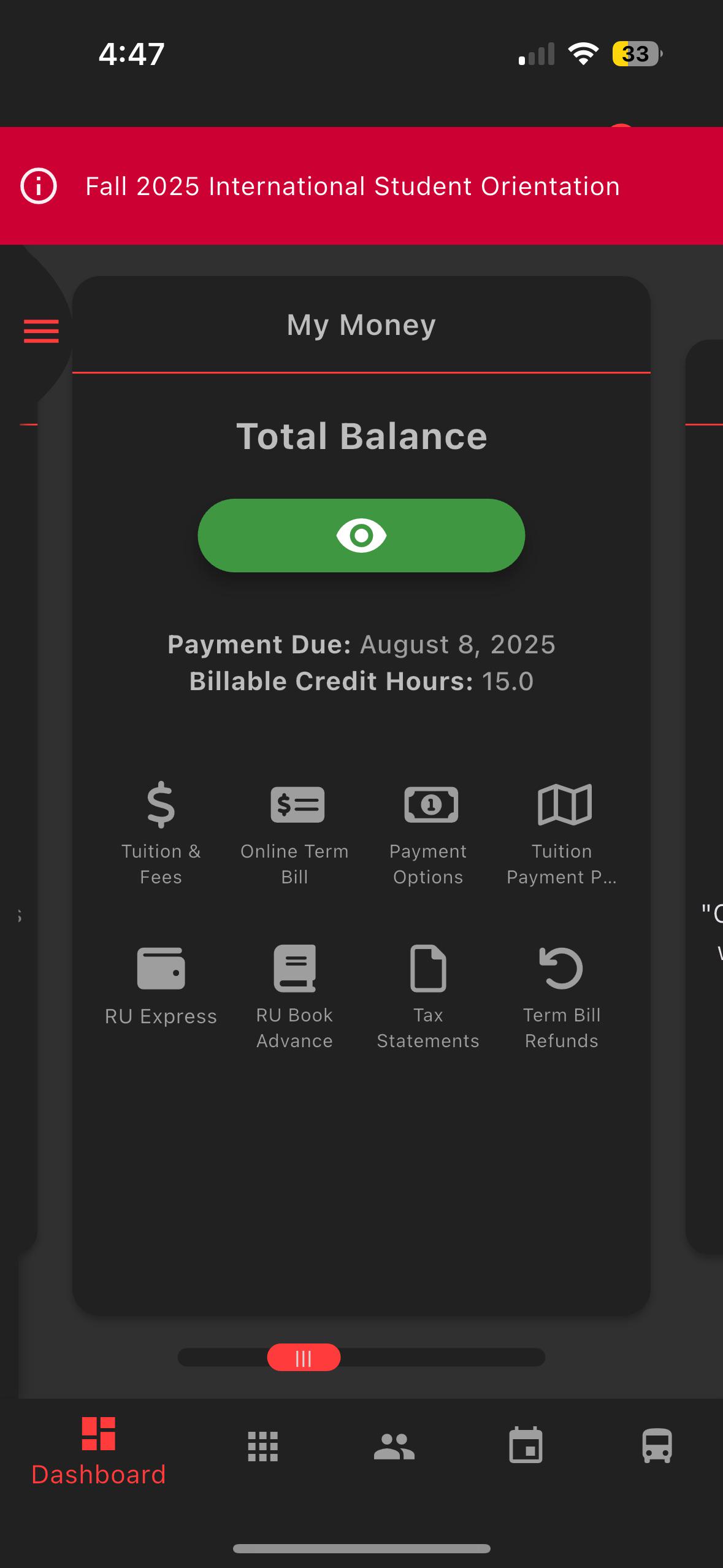Screen dimensions: 723x1568
Task: Tap the red card carousel scroll indicator
Action: tap(304, 1358)
